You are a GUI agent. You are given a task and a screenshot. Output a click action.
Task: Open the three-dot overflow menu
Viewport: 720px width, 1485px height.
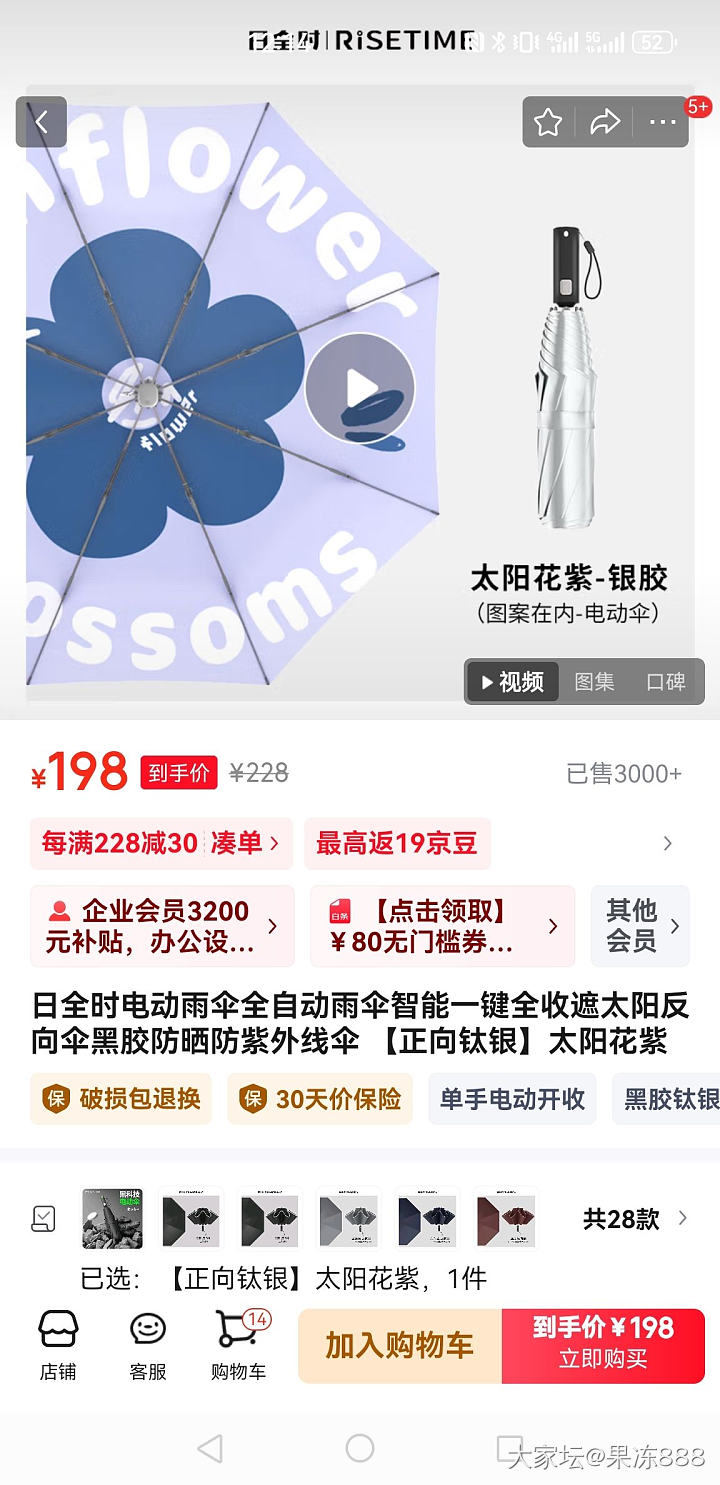662,123
